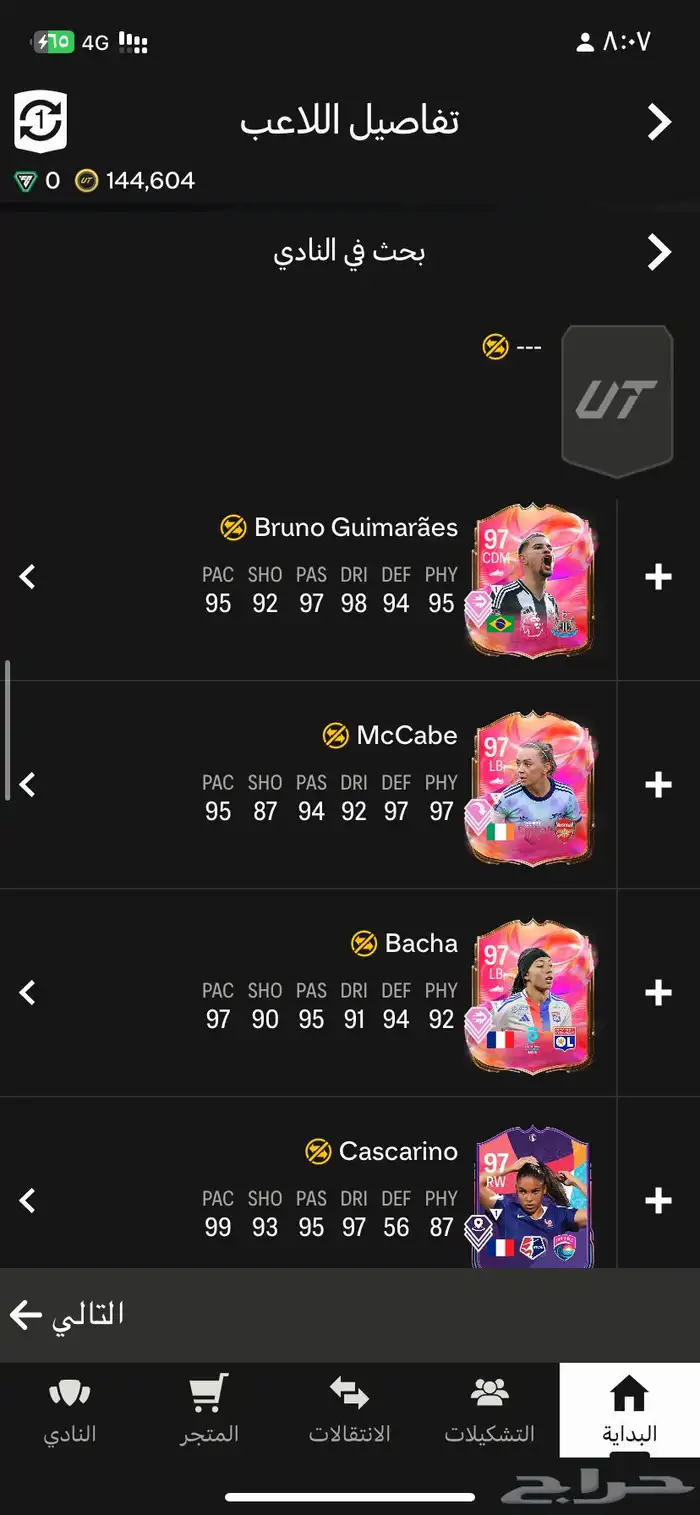Expand Cascarino row arrow

[x=28, y=1200]
